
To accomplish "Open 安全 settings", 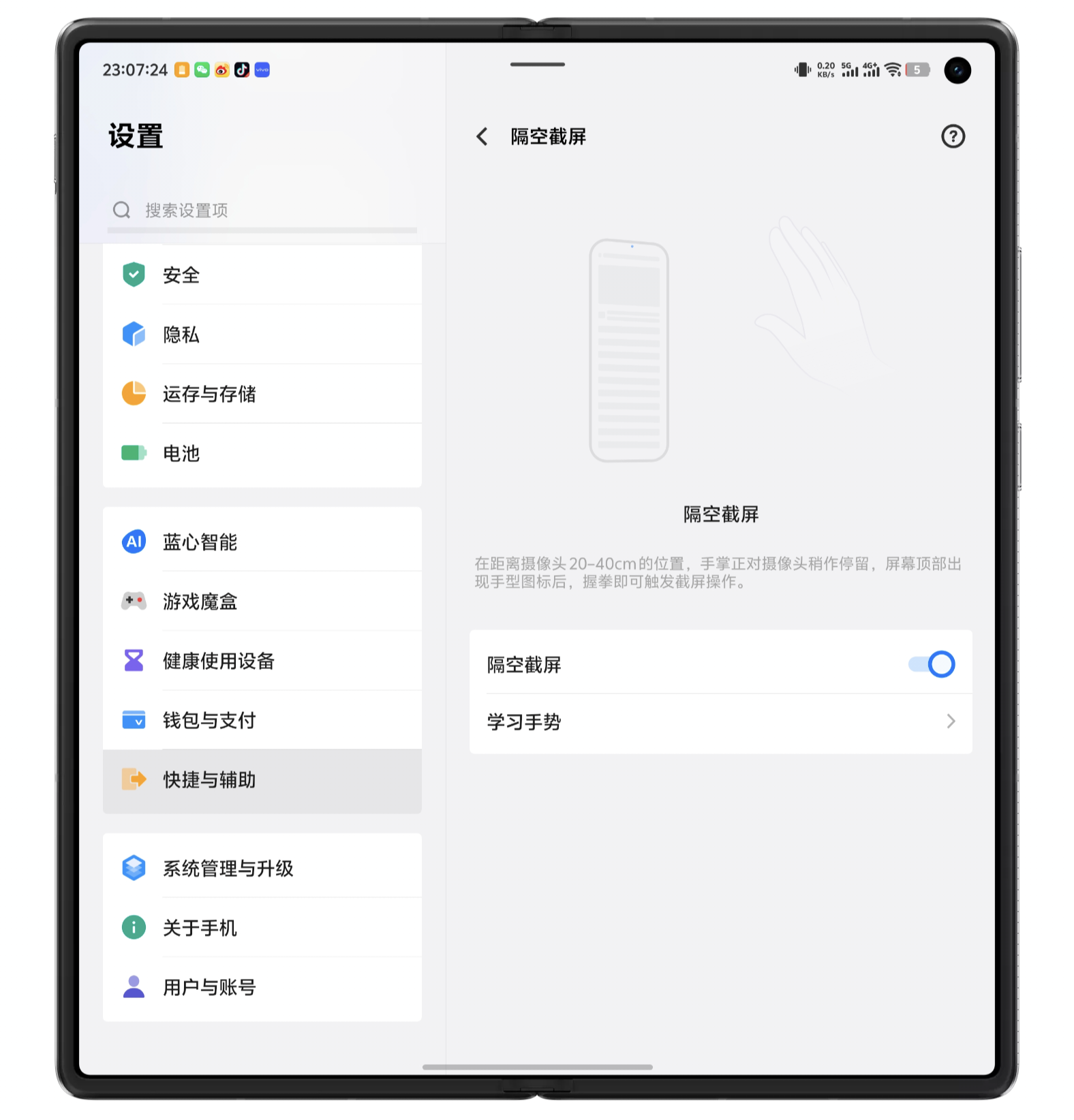I will pos(262,275).
